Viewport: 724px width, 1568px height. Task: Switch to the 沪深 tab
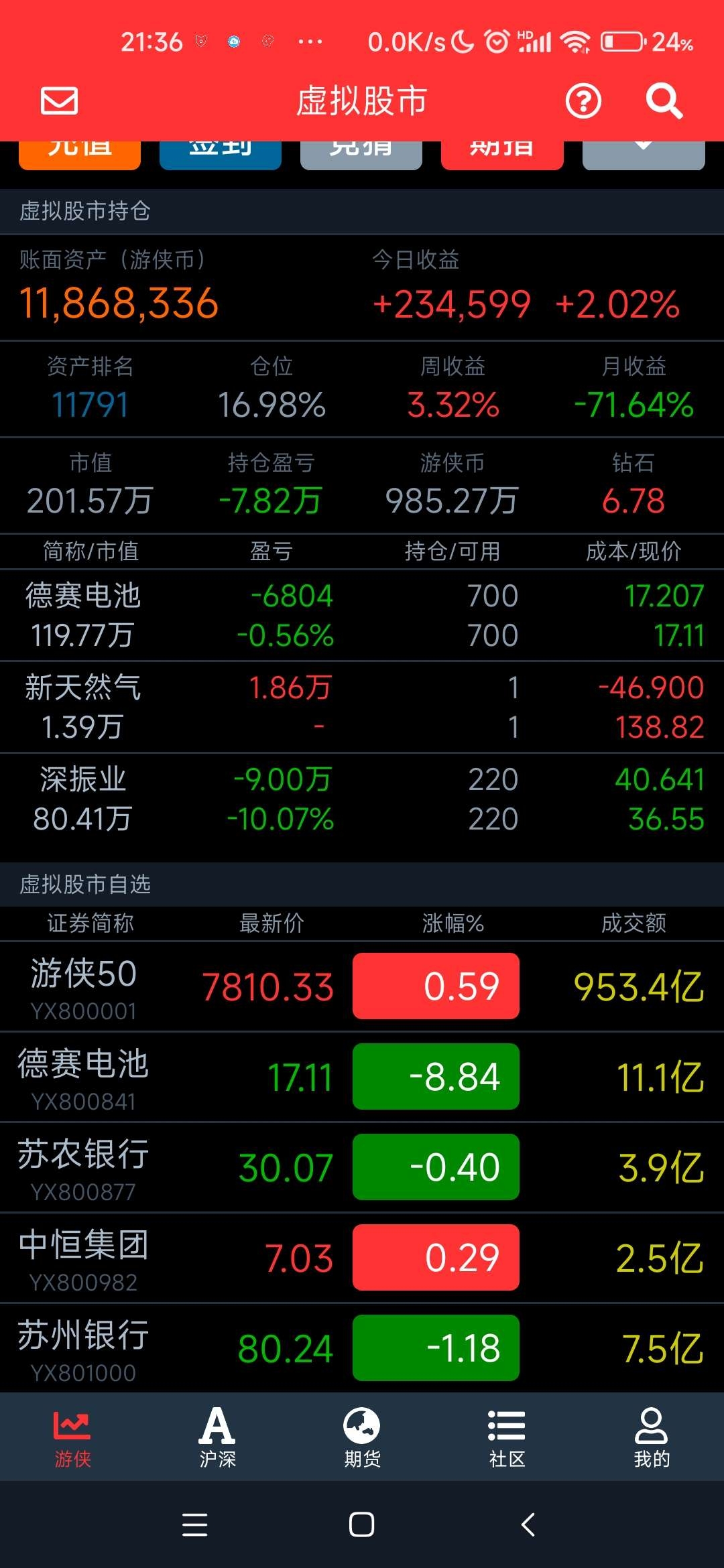click(217, 1437)
